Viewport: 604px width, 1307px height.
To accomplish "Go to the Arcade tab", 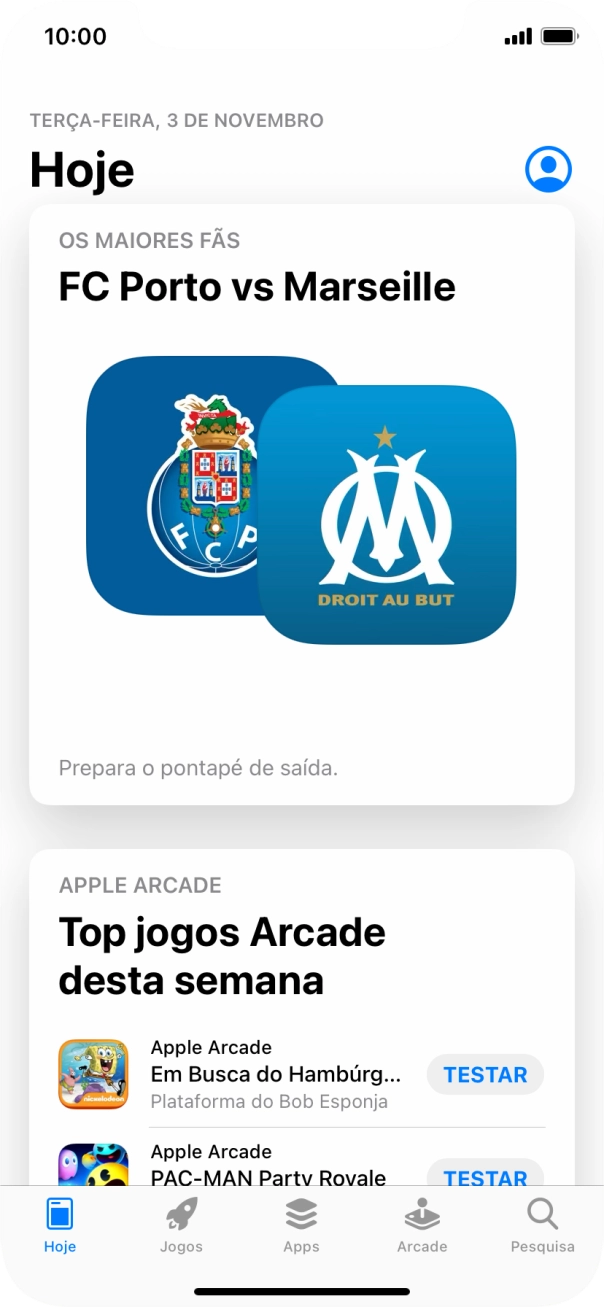I will pyautogui.click(x=422, y=1225).
